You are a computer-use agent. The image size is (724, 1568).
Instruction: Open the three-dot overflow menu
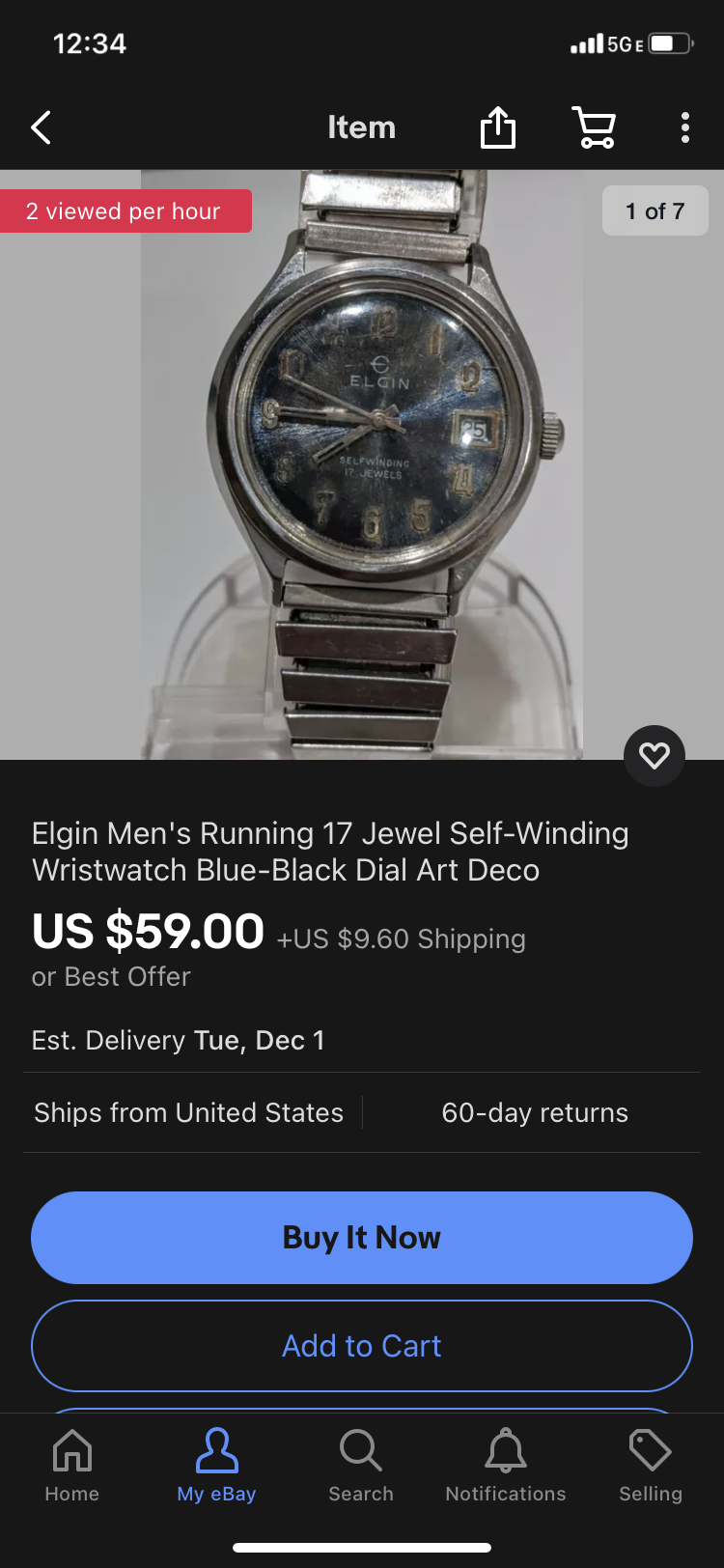point(684,127)
